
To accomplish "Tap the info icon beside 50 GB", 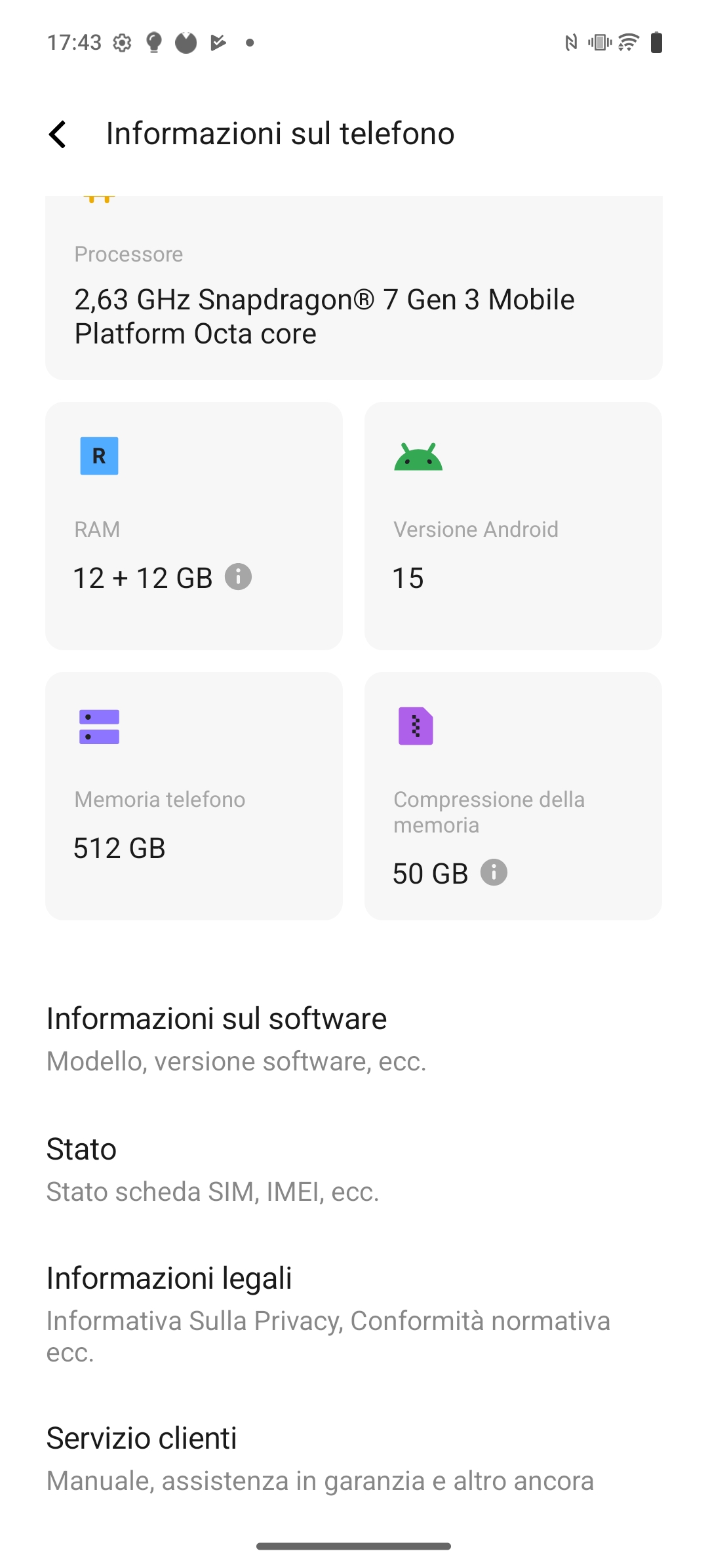I will click(x=494, y=872).
